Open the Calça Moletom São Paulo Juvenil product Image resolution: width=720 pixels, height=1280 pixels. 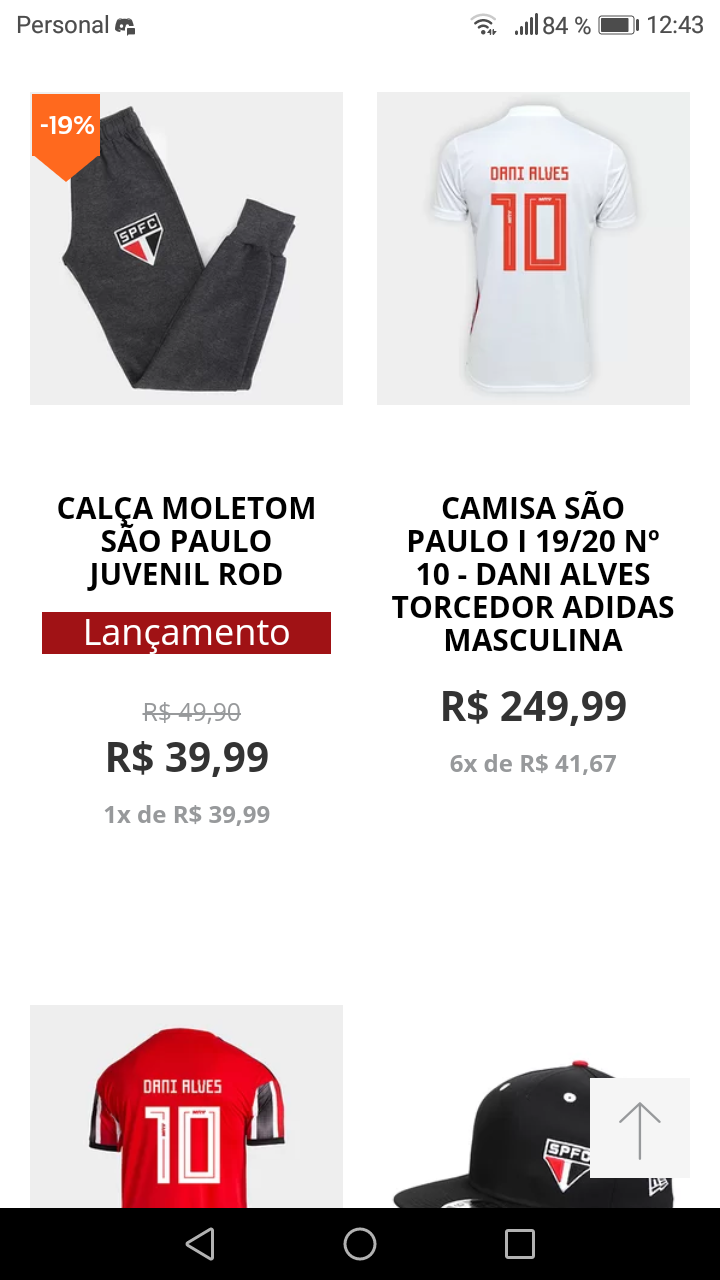click(x=186, y=249)
